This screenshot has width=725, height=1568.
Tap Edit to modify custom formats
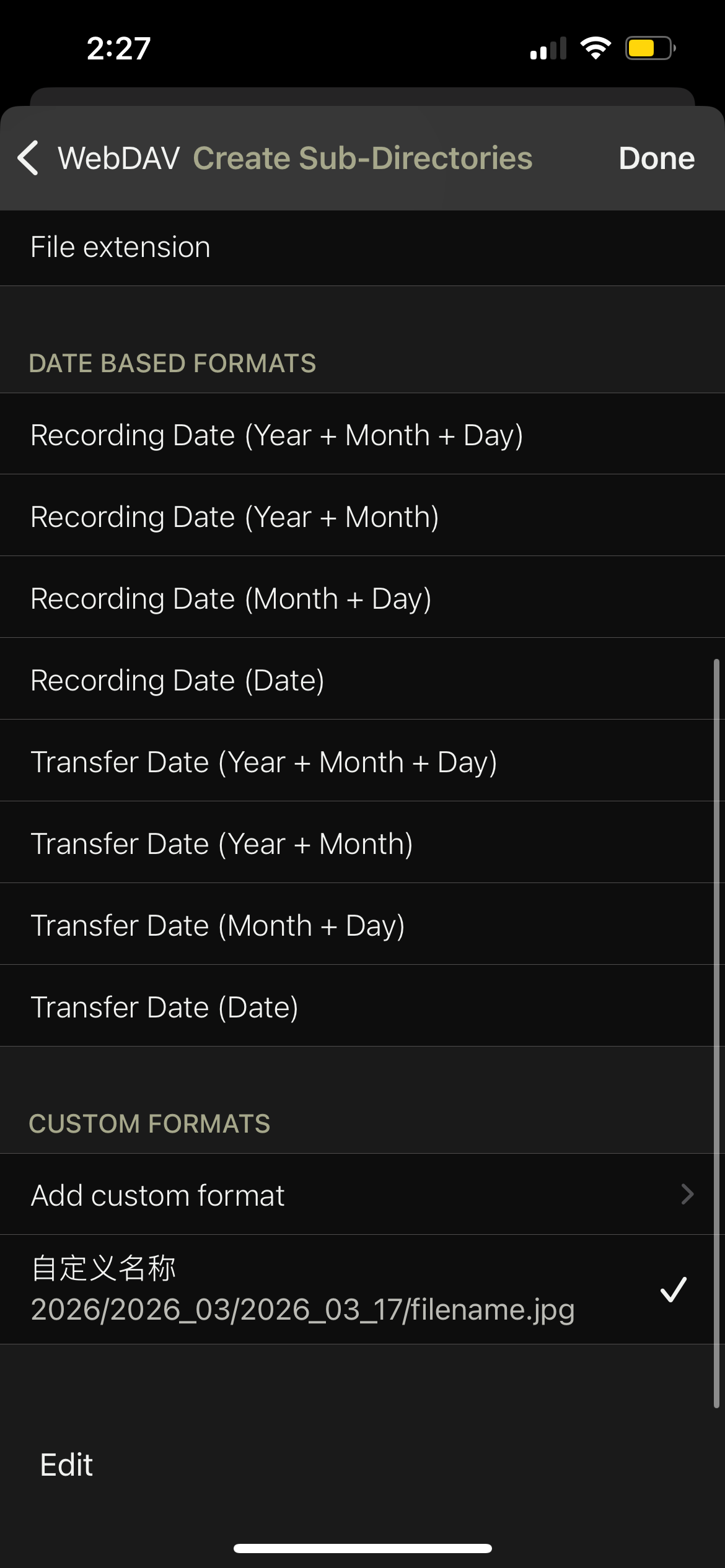(66, 1465)
